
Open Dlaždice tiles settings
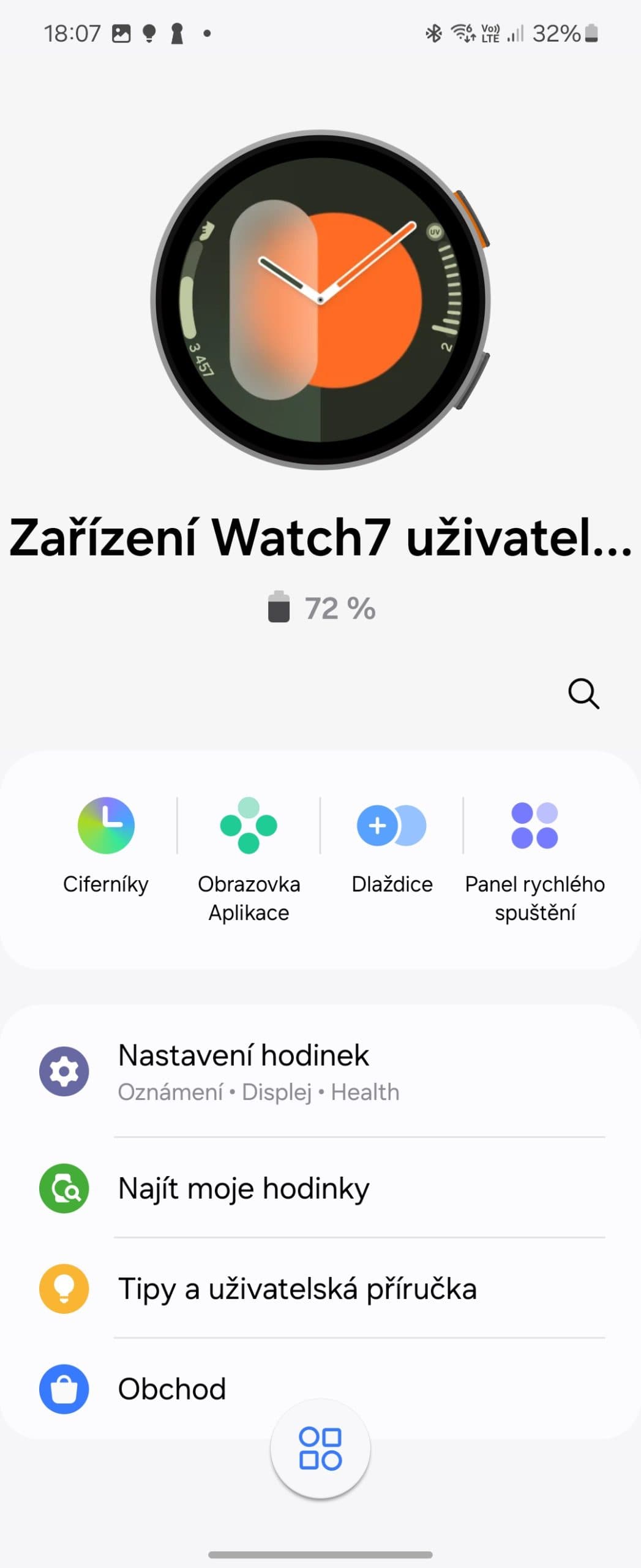(x=392, y=845)
